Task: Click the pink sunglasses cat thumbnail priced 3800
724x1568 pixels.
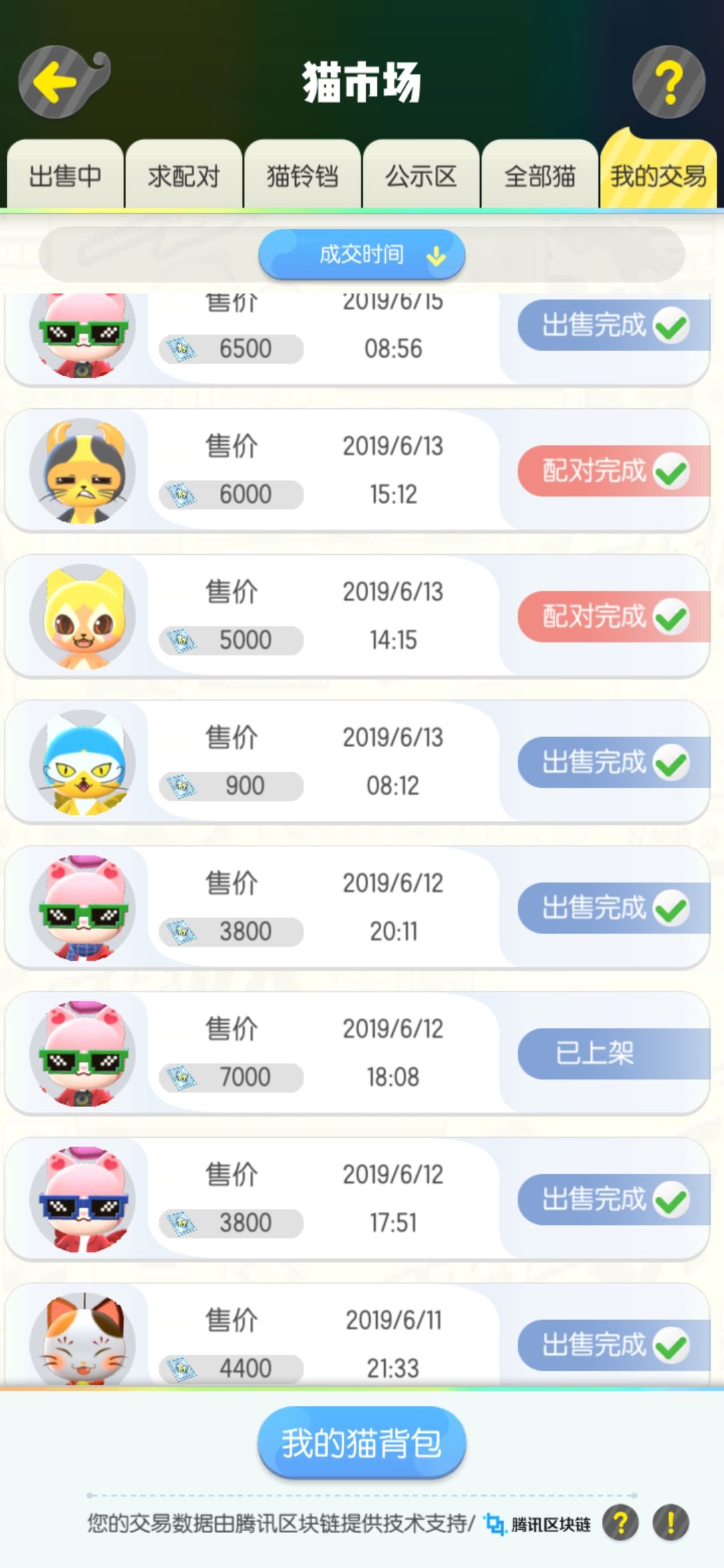Action: pyautogui.click(x=80, y=908)
